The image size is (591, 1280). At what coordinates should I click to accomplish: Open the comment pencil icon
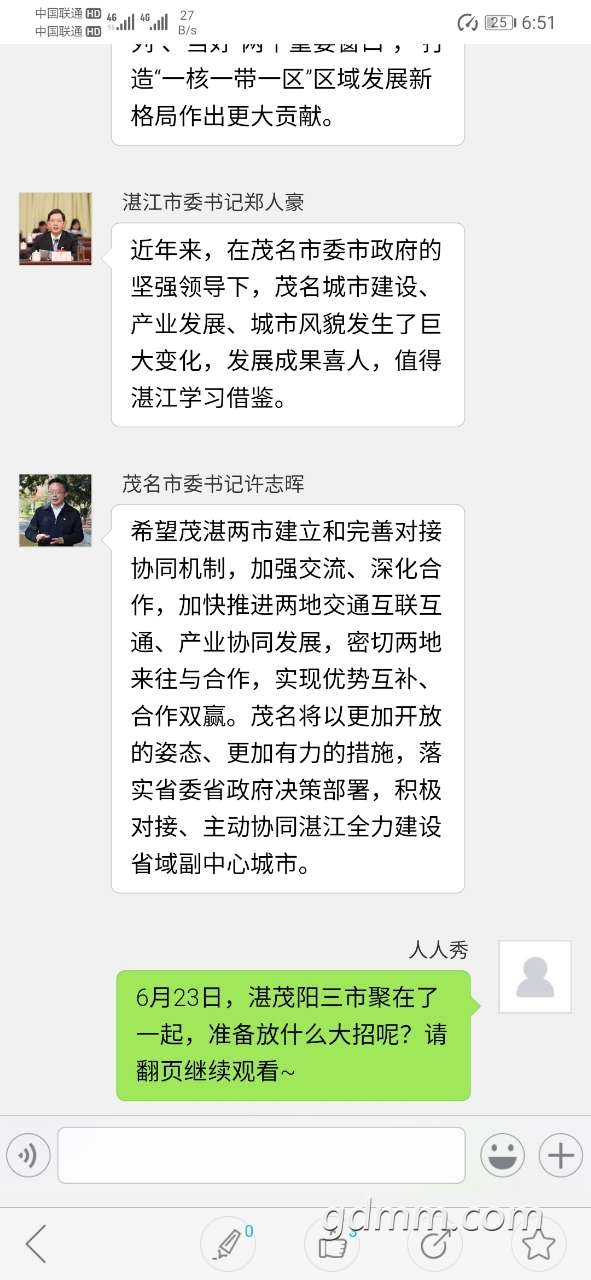coord(228,1244)
